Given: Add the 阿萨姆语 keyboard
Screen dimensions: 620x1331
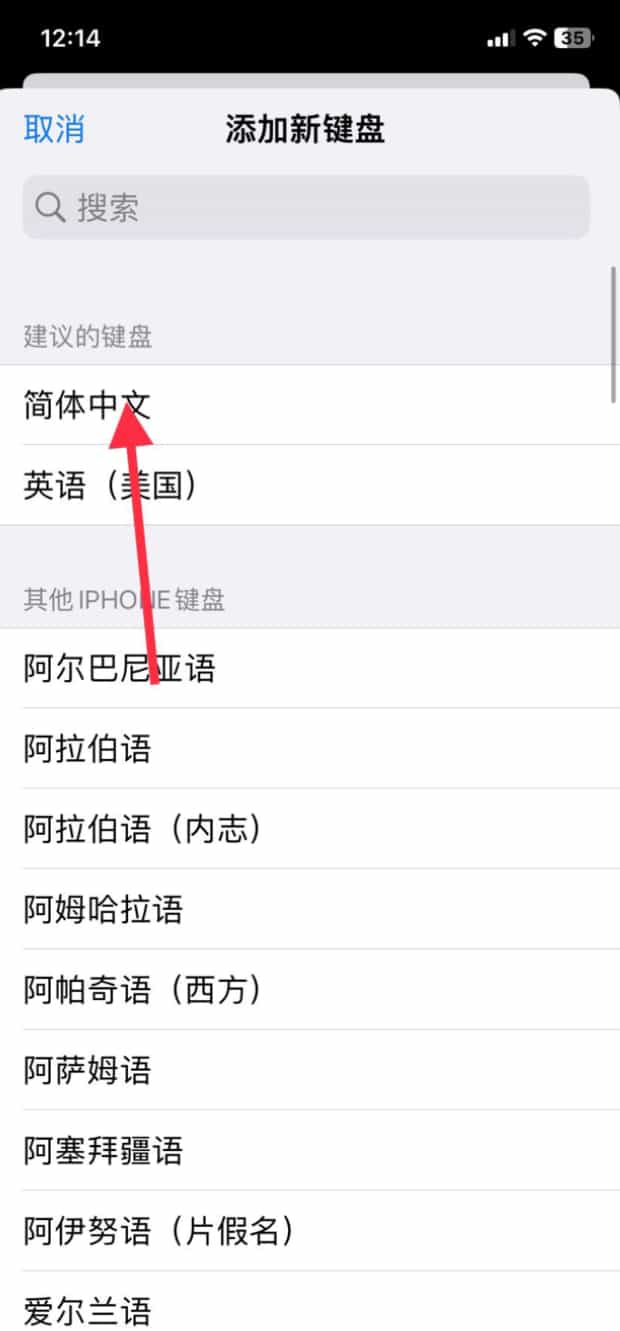Looking at the screenshot, I should point(310,1070).
